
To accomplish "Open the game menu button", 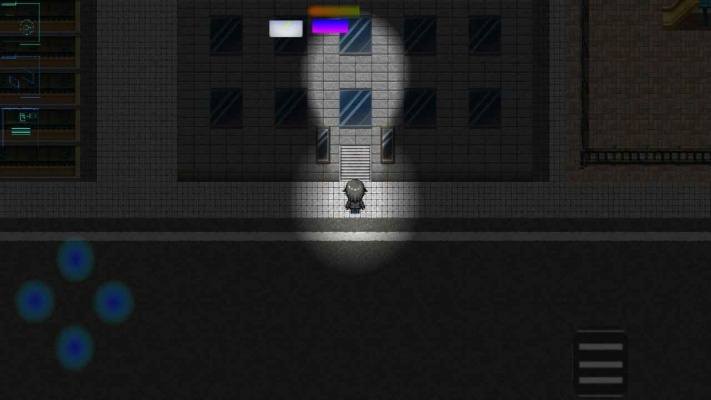I will pos(601,363).
